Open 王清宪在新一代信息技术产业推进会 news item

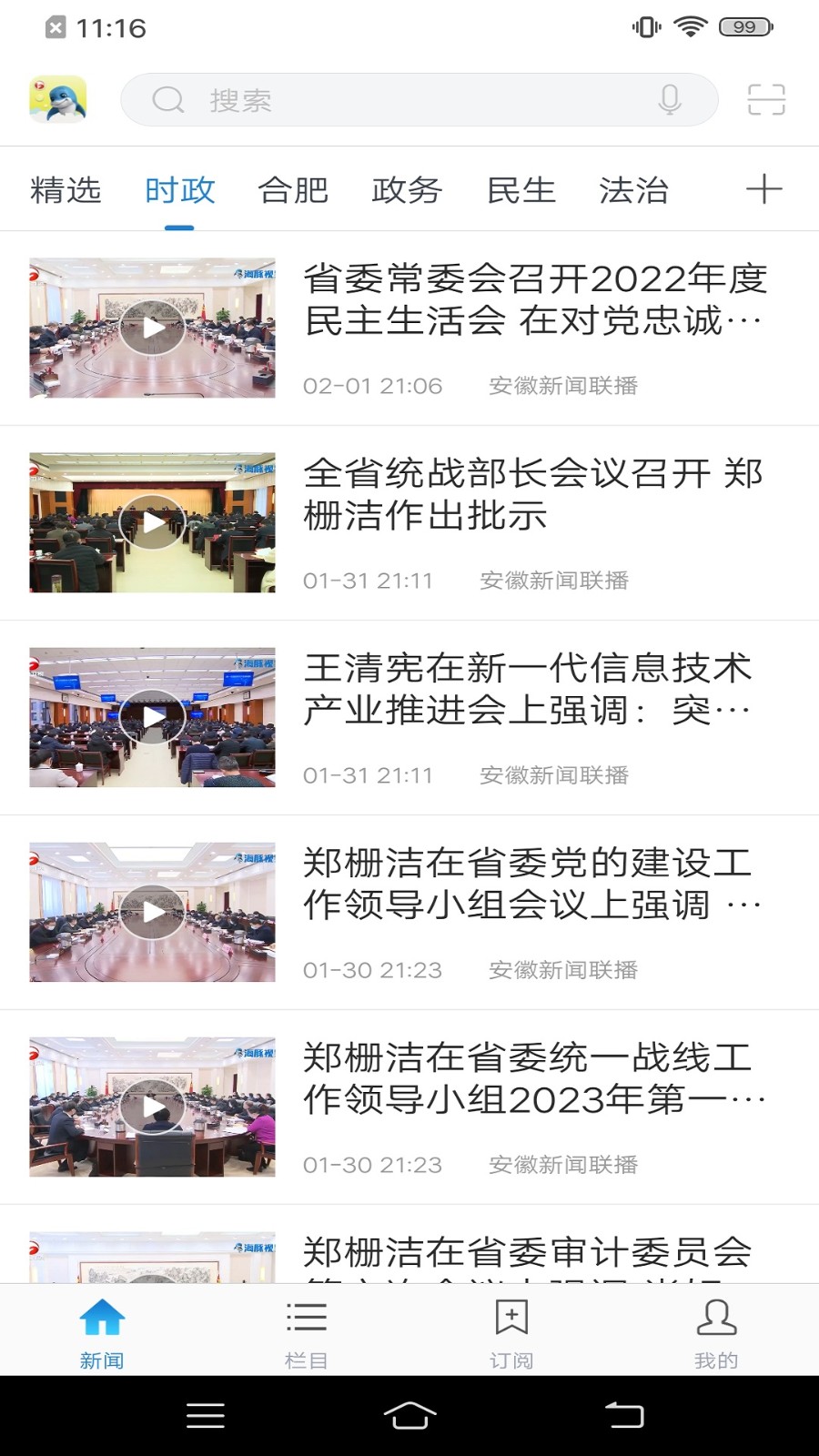tap(528, 689)
